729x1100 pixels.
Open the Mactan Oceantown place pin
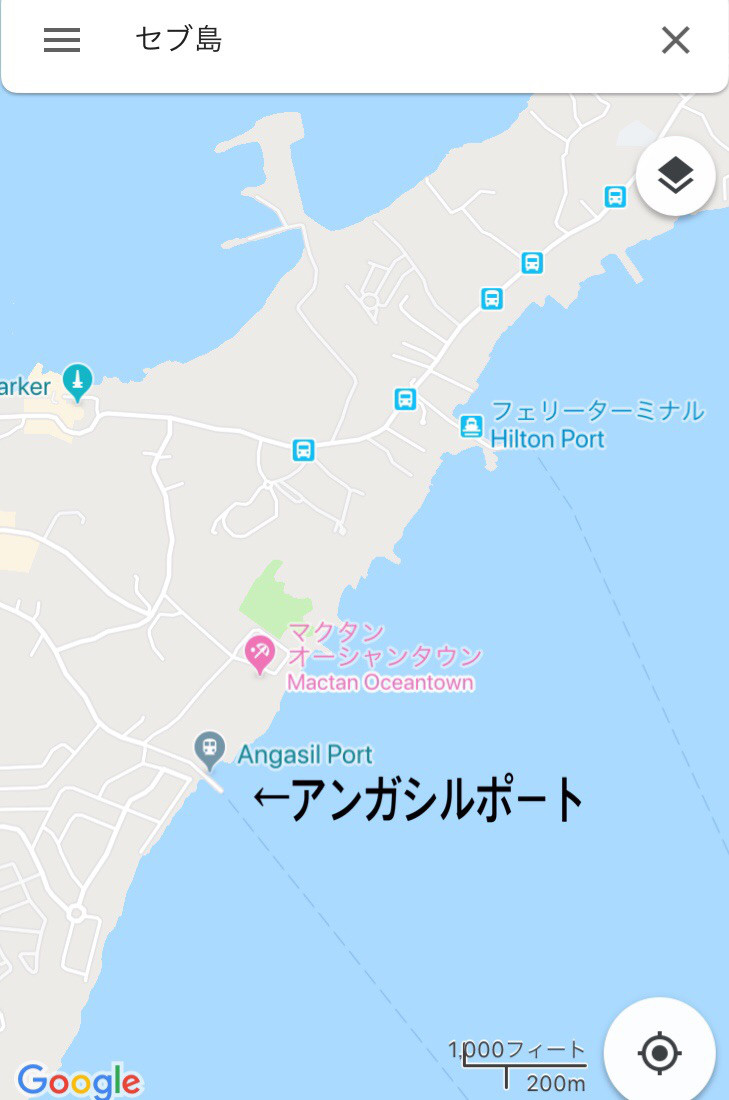pos(260,653)
